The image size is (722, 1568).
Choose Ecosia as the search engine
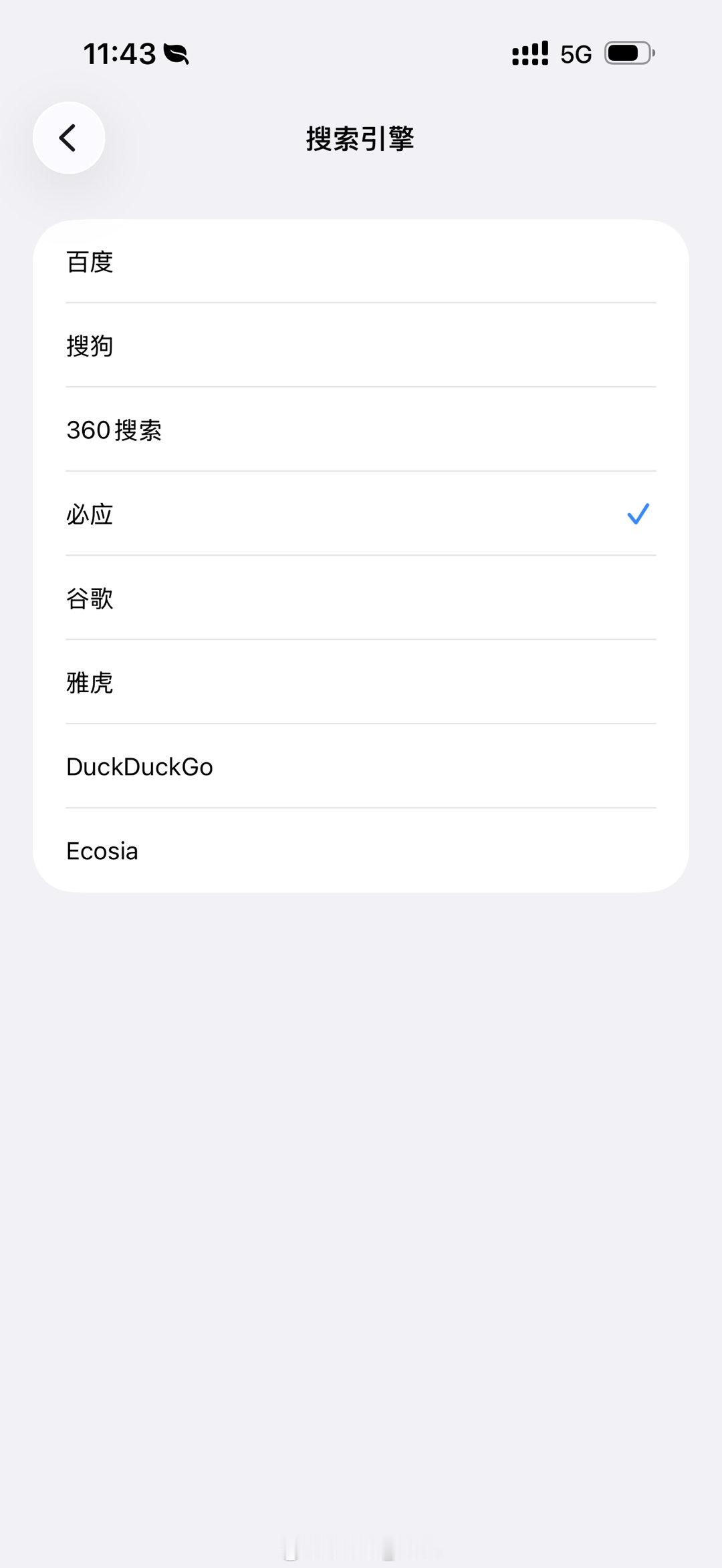(267, 850)
